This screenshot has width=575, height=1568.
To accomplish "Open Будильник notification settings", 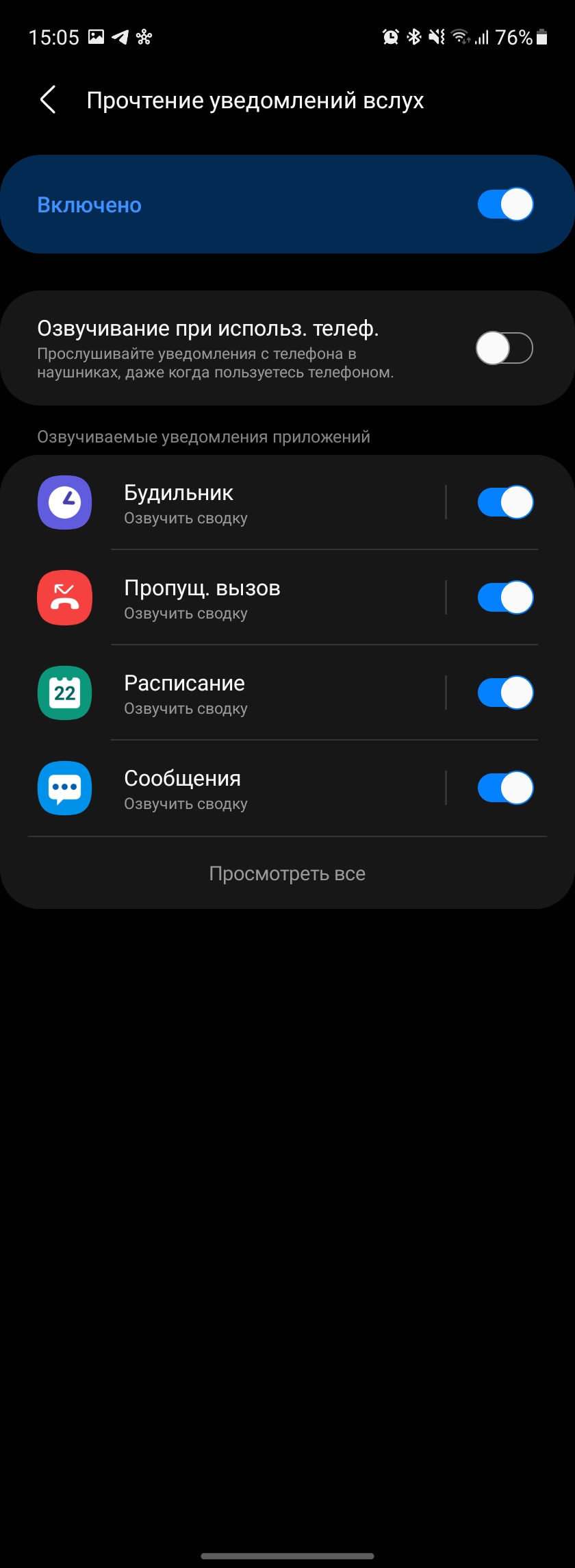I will [240, 503].
